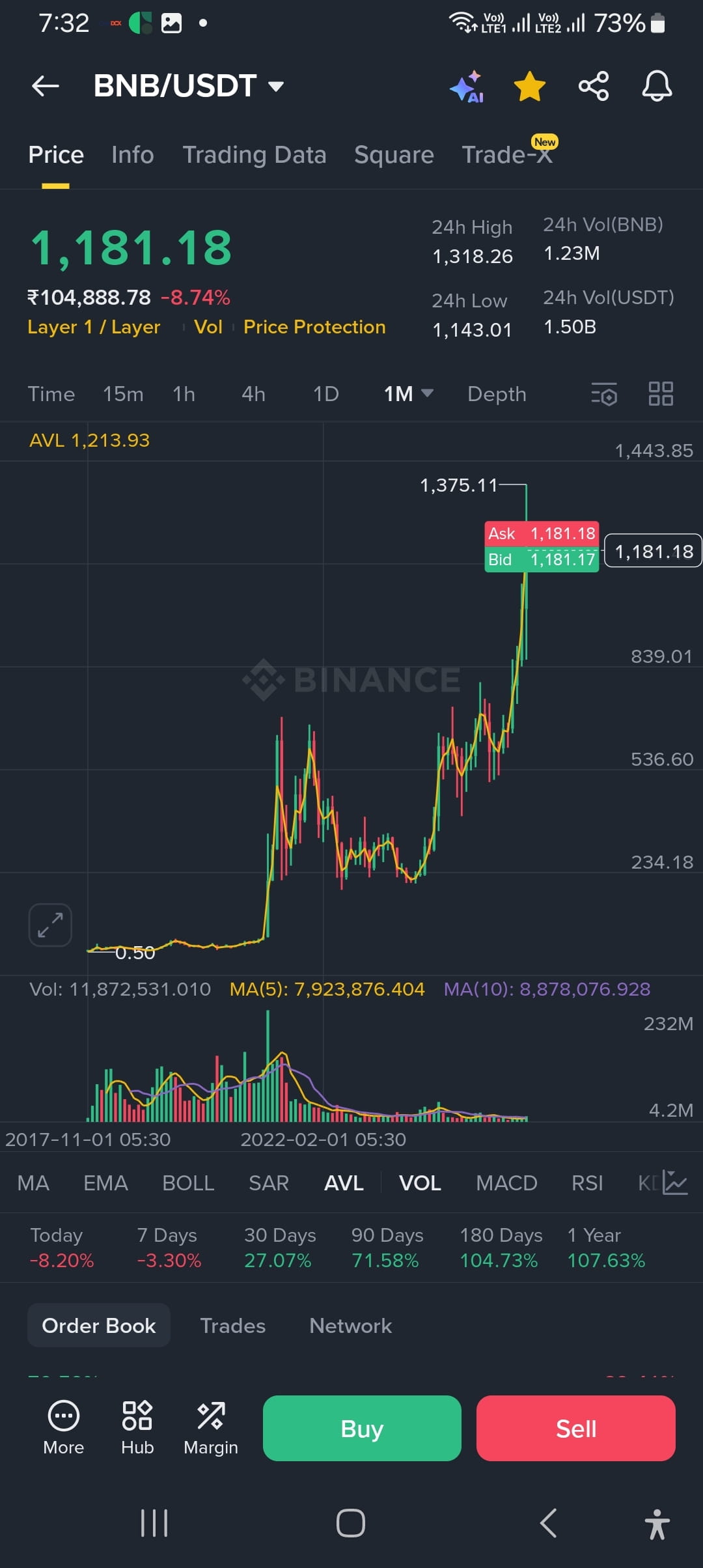Toggle the favorite star for BNB/USDT

coord(530,87)
